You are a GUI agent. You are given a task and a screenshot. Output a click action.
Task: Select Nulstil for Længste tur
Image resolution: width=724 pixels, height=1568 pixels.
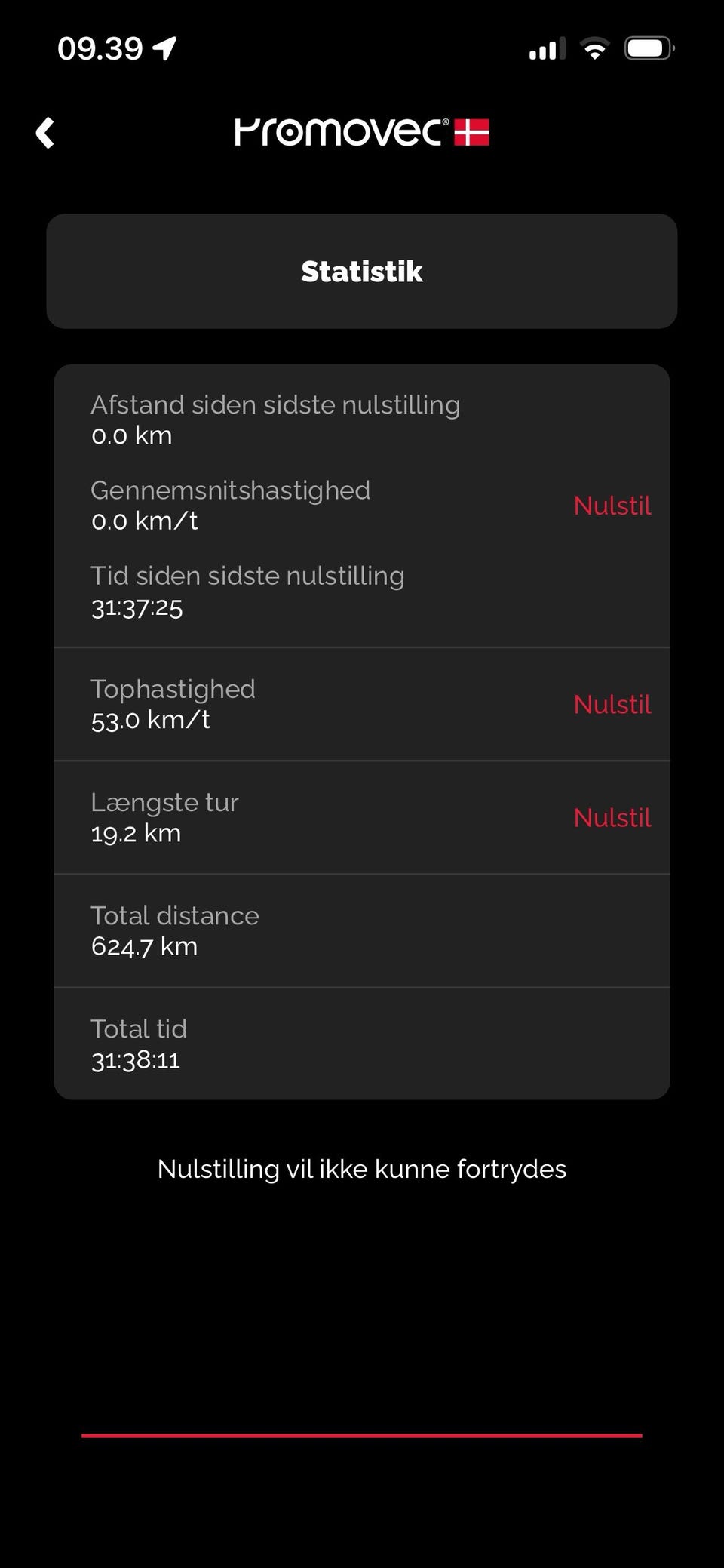[x=612, y=817]
